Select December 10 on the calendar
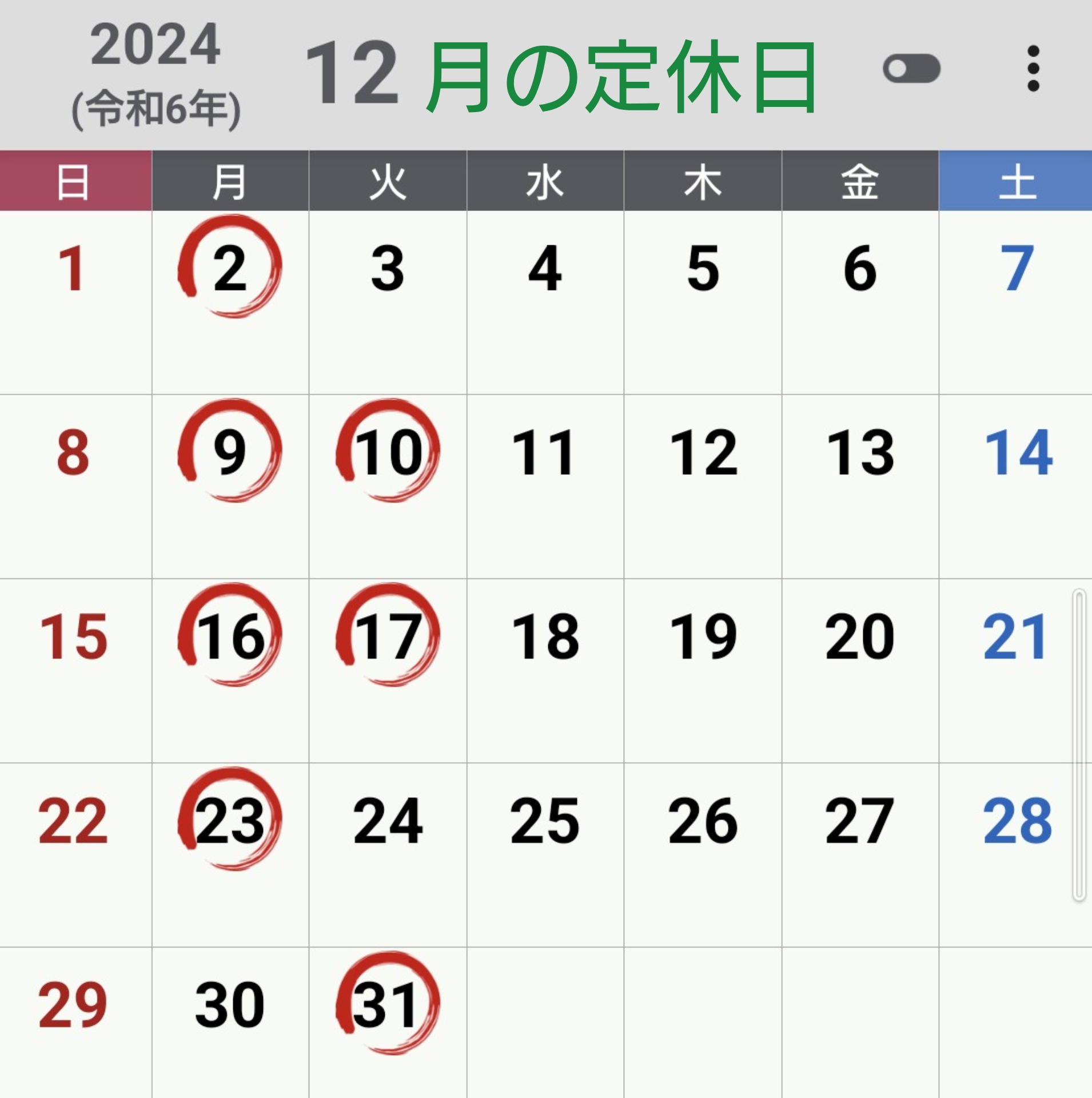The height and width of the screenshot is (1098, 1092). [388, 453]
